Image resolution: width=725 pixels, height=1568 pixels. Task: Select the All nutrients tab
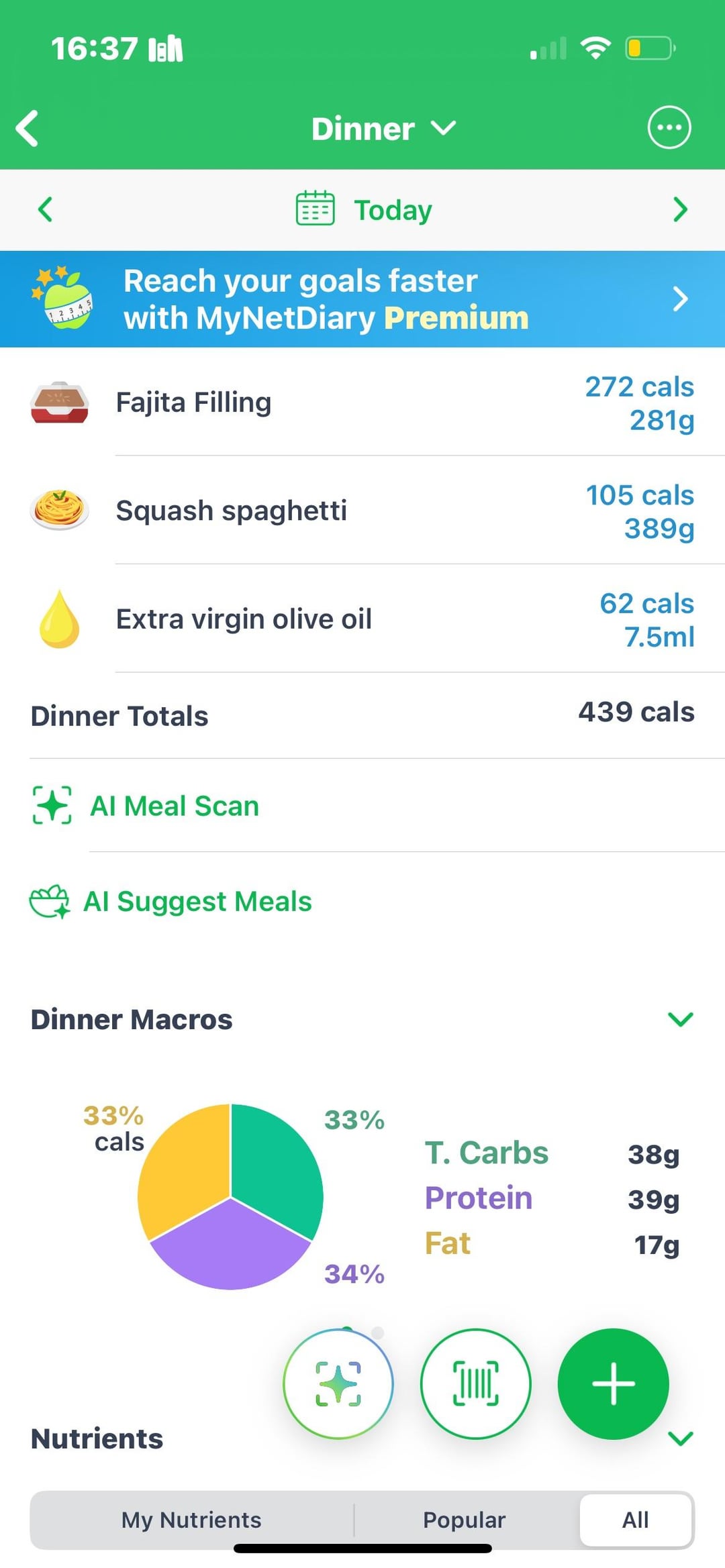pyautogui.click(x=635, y=1520)
